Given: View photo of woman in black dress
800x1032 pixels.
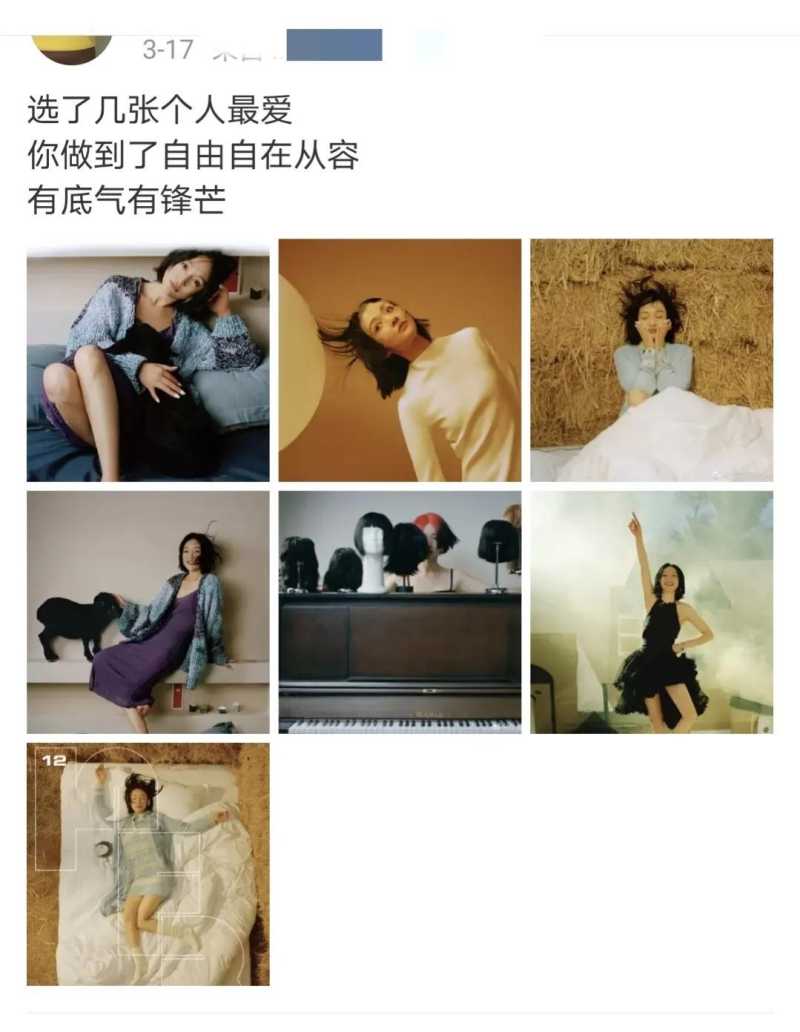Looking at the screenshot, I should pyautogui.click(x=651, y=612).
